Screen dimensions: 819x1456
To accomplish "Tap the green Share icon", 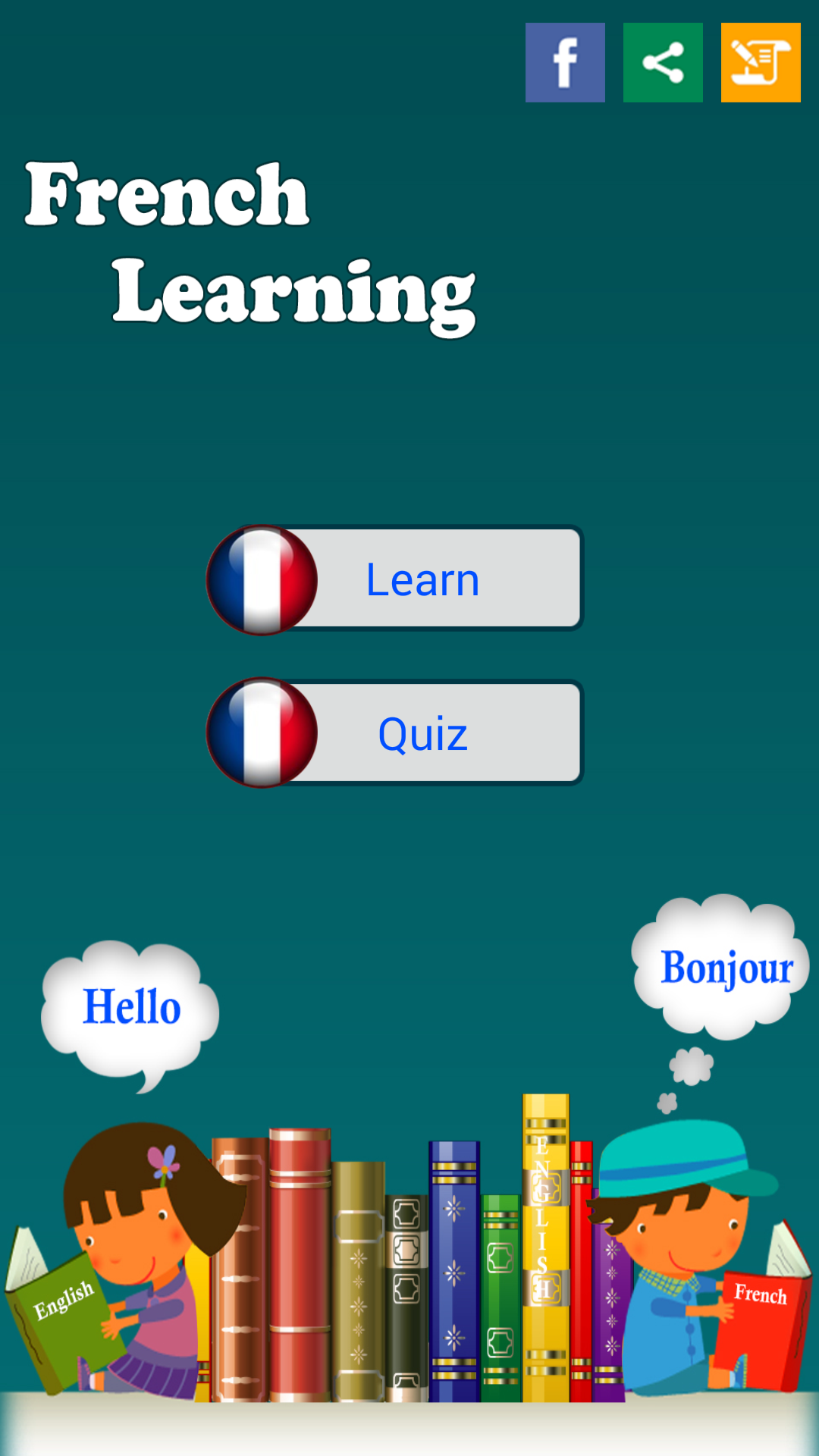I will [662, 62].
